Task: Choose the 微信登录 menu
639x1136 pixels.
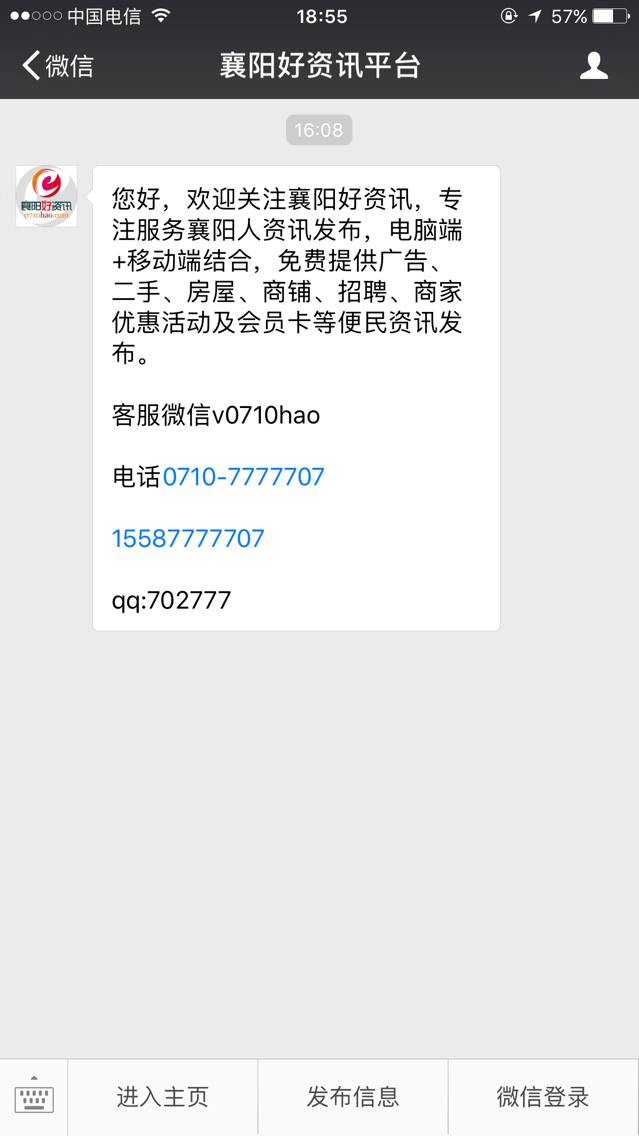Action: click(x=543, y=1097)
